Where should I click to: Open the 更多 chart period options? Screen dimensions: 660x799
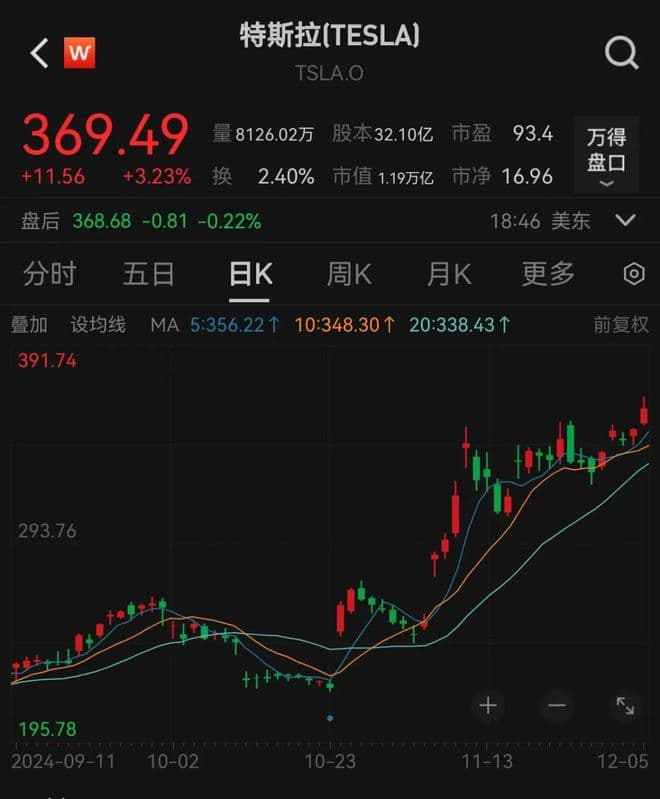pos(548,274)
